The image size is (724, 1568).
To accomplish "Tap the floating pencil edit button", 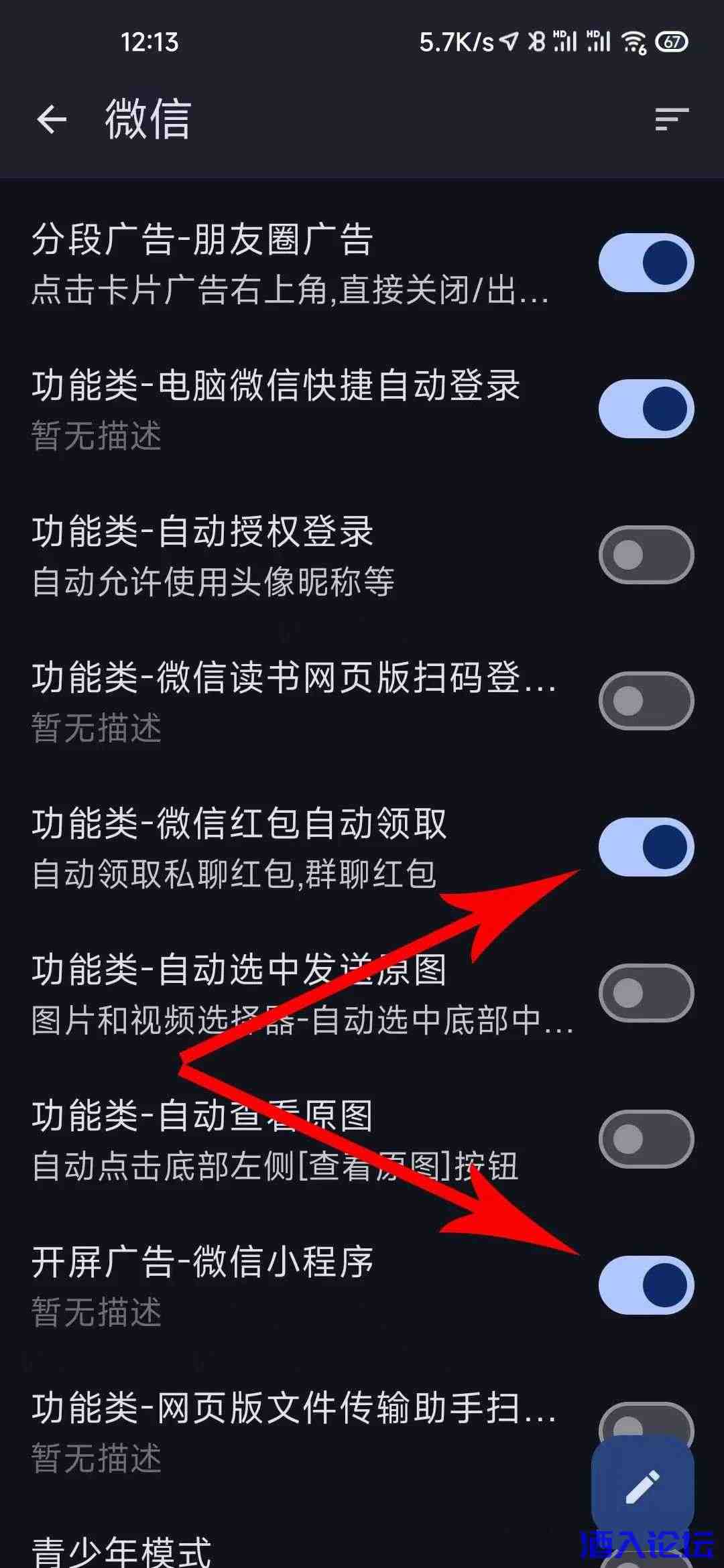I will click(642, 1488).
